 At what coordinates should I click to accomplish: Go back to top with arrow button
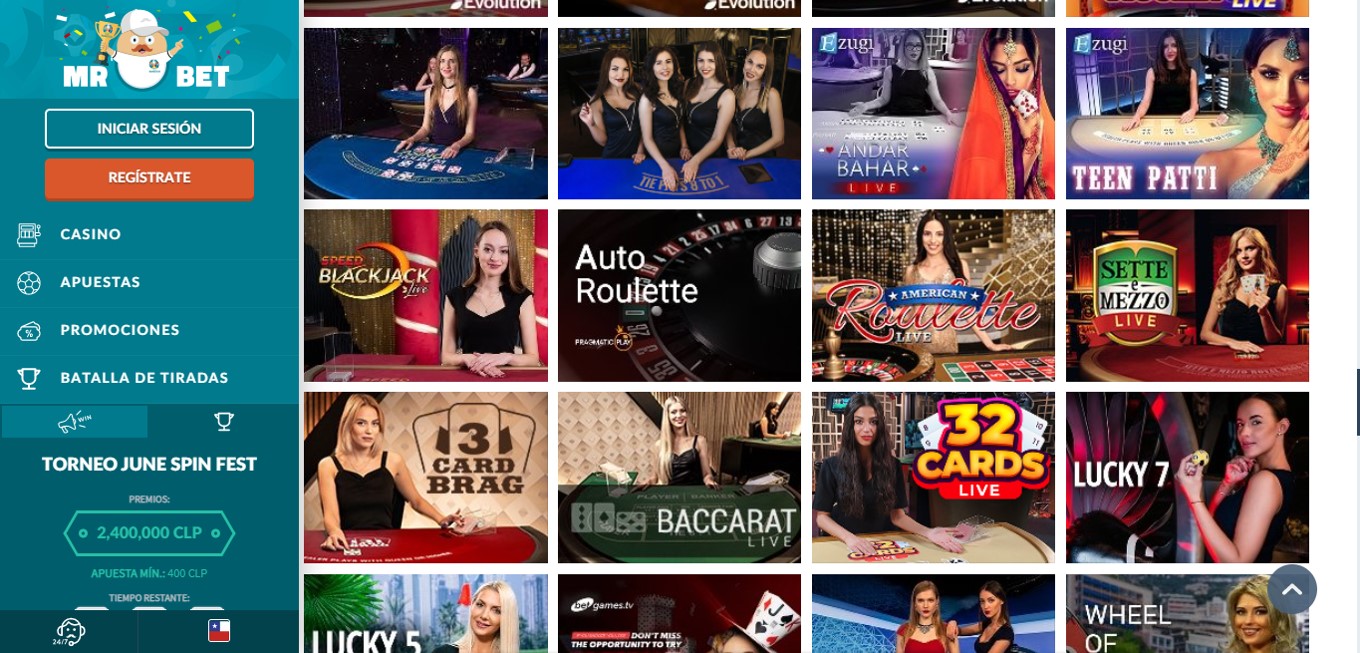coord(1291,589)
